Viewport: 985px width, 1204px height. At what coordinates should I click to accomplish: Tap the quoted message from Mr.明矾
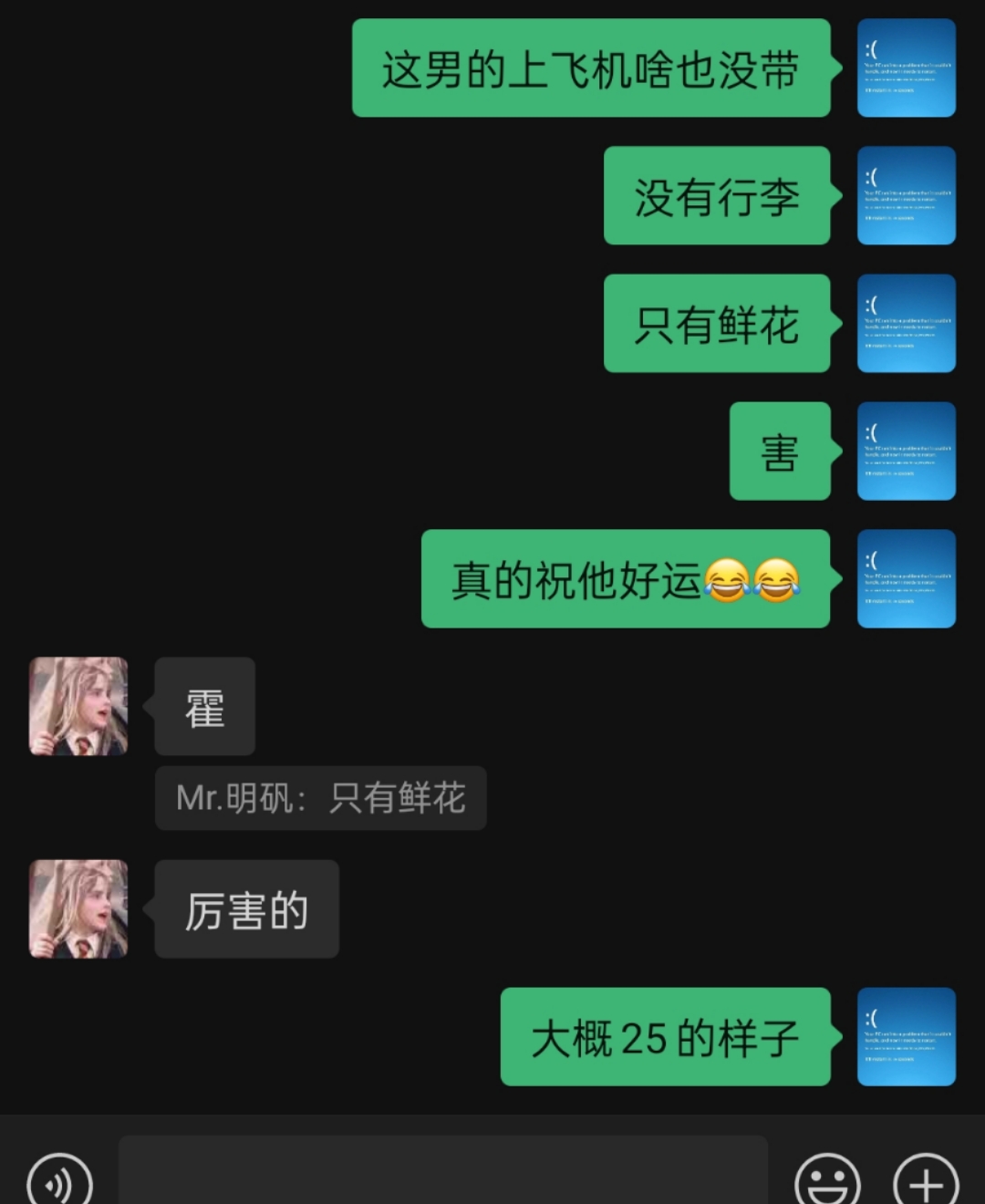point(320,798)
